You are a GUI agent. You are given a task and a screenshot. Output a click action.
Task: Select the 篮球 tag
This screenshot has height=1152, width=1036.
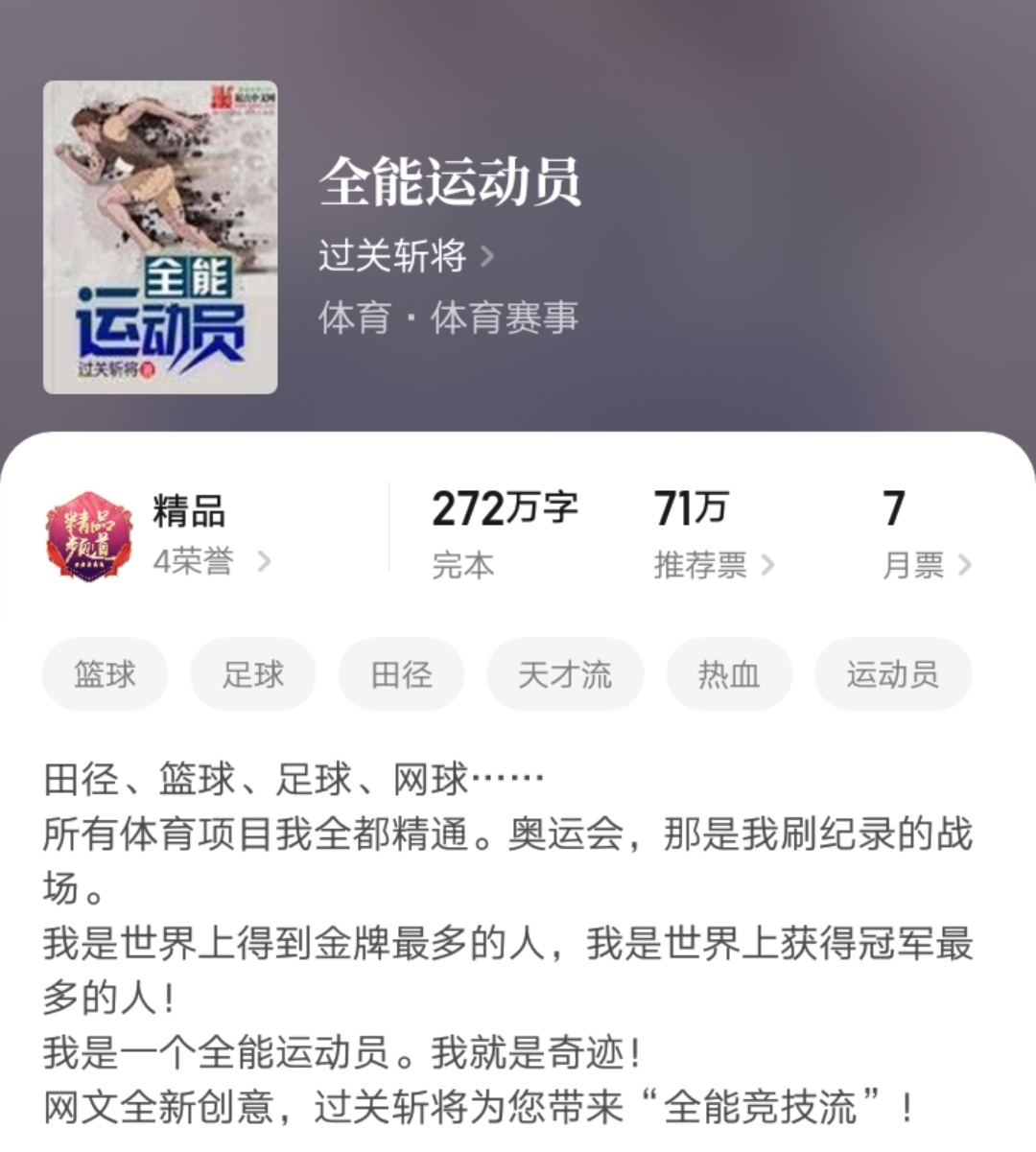click(105, 674)
